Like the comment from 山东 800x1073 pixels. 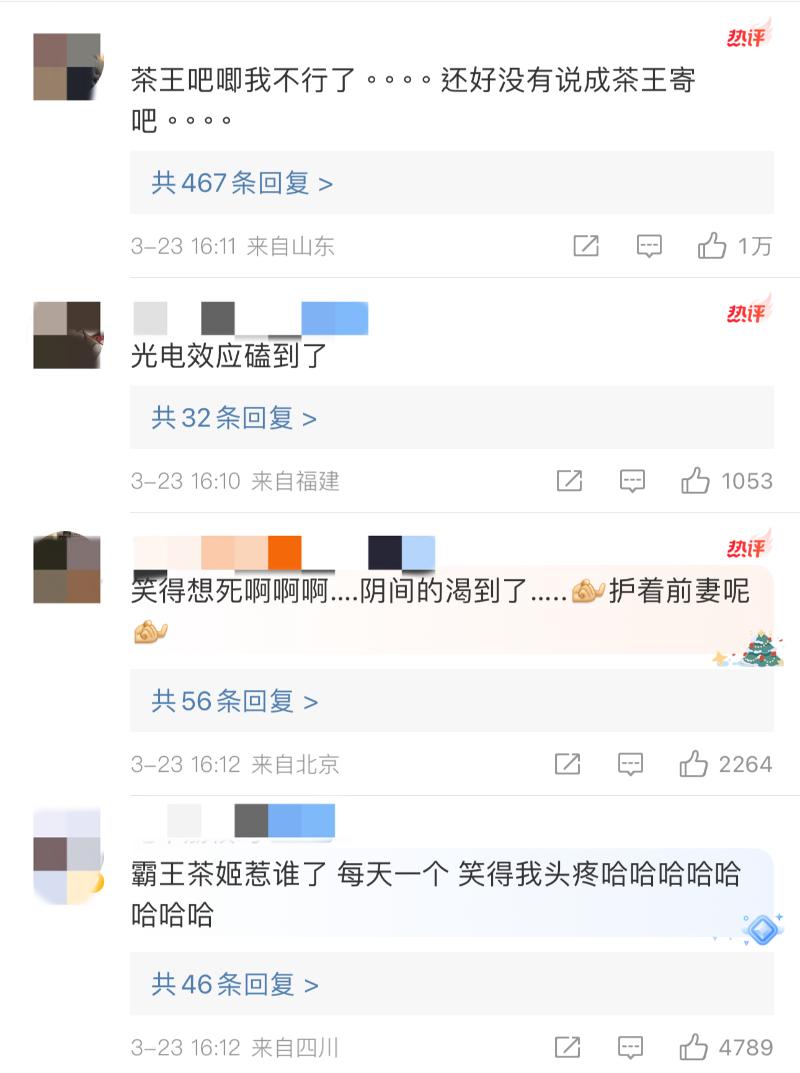pyautogui.click(x=712, y=246)
